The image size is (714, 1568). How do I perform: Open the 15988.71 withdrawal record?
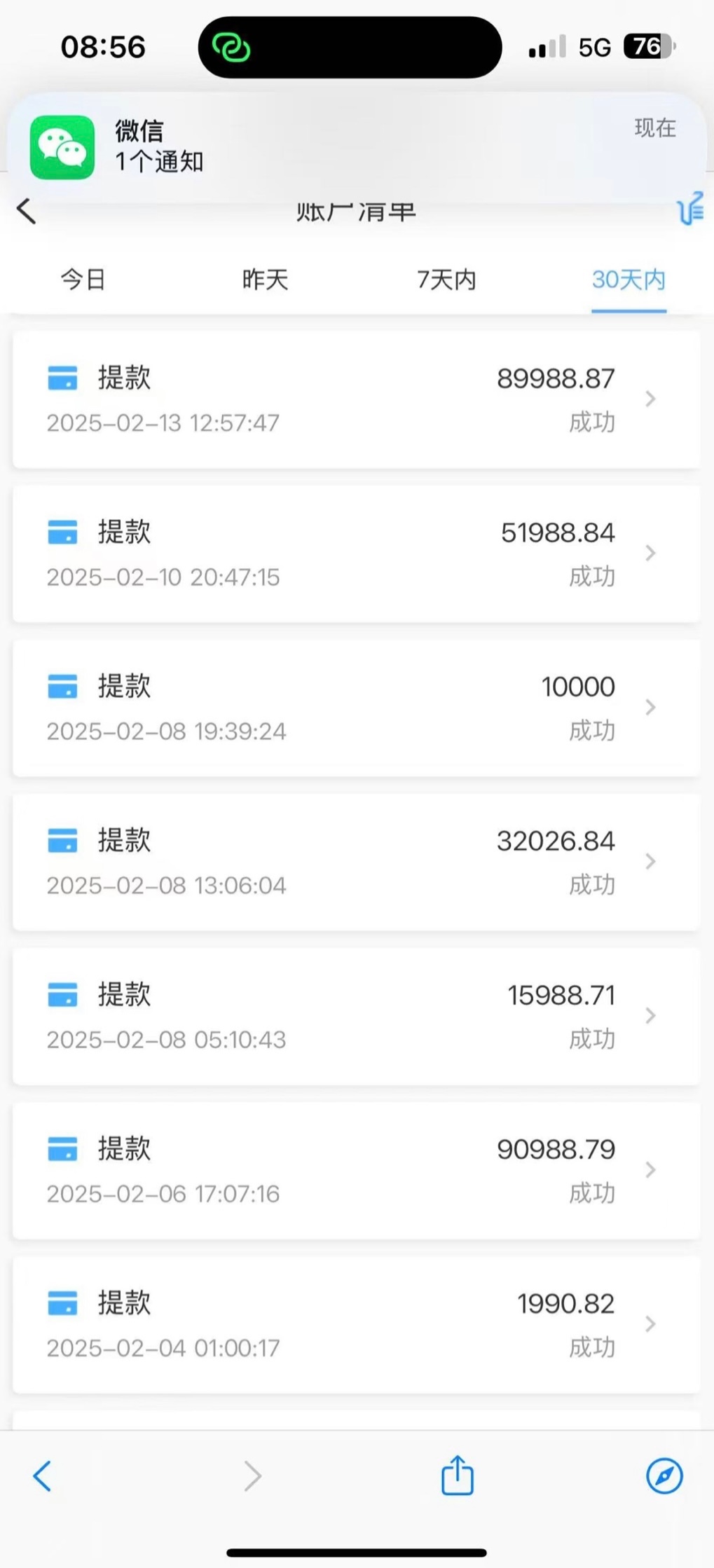tap(356, 1016)
